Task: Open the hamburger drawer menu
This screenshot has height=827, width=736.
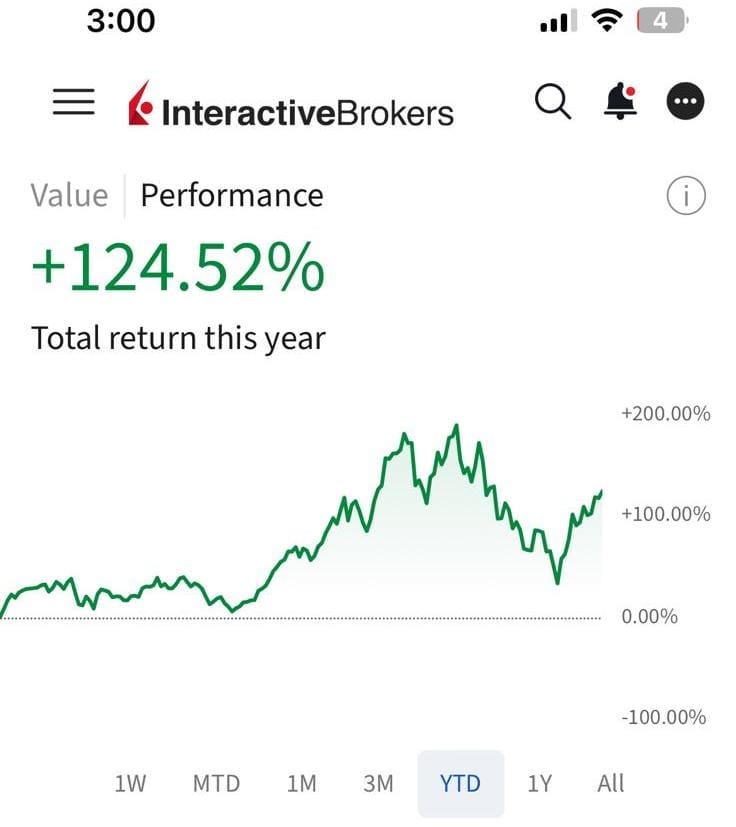Action: click(74, 102)
